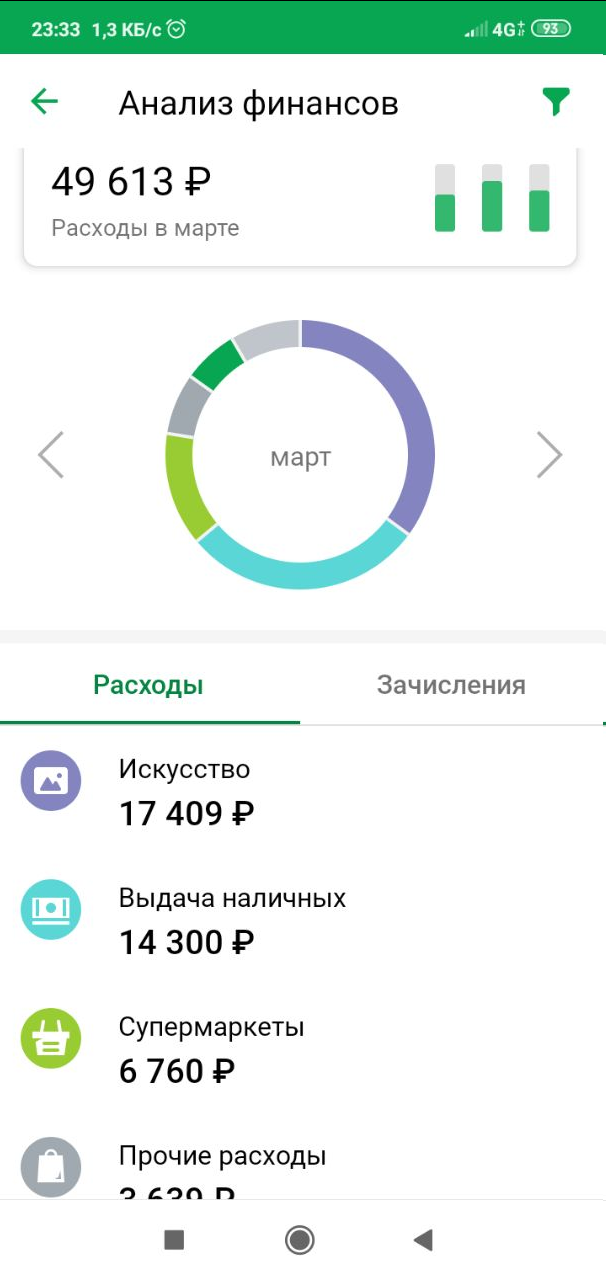
Task: Open recent apps with the square button
Action: pos(174,1240)
